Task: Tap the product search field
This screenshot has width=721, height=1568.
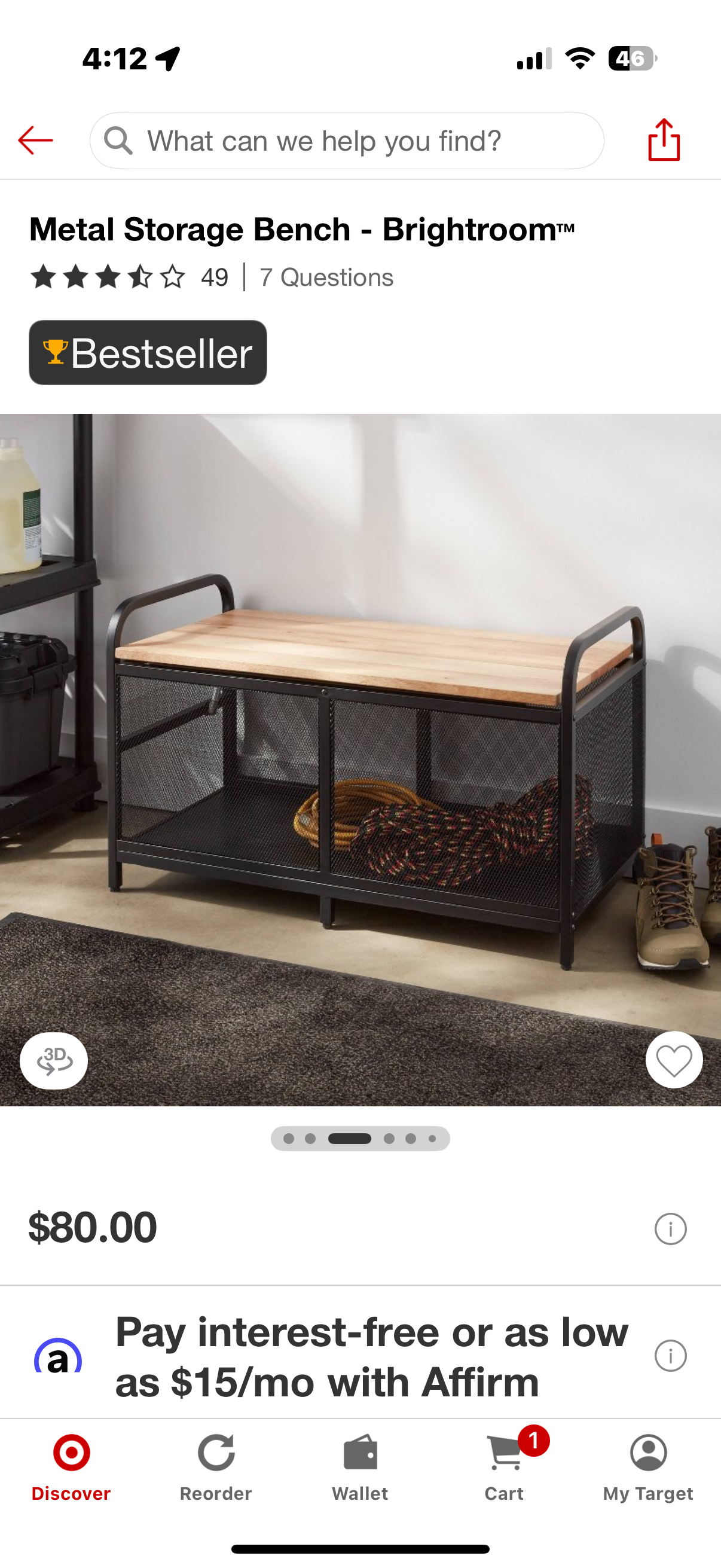Action: (347, 141)
